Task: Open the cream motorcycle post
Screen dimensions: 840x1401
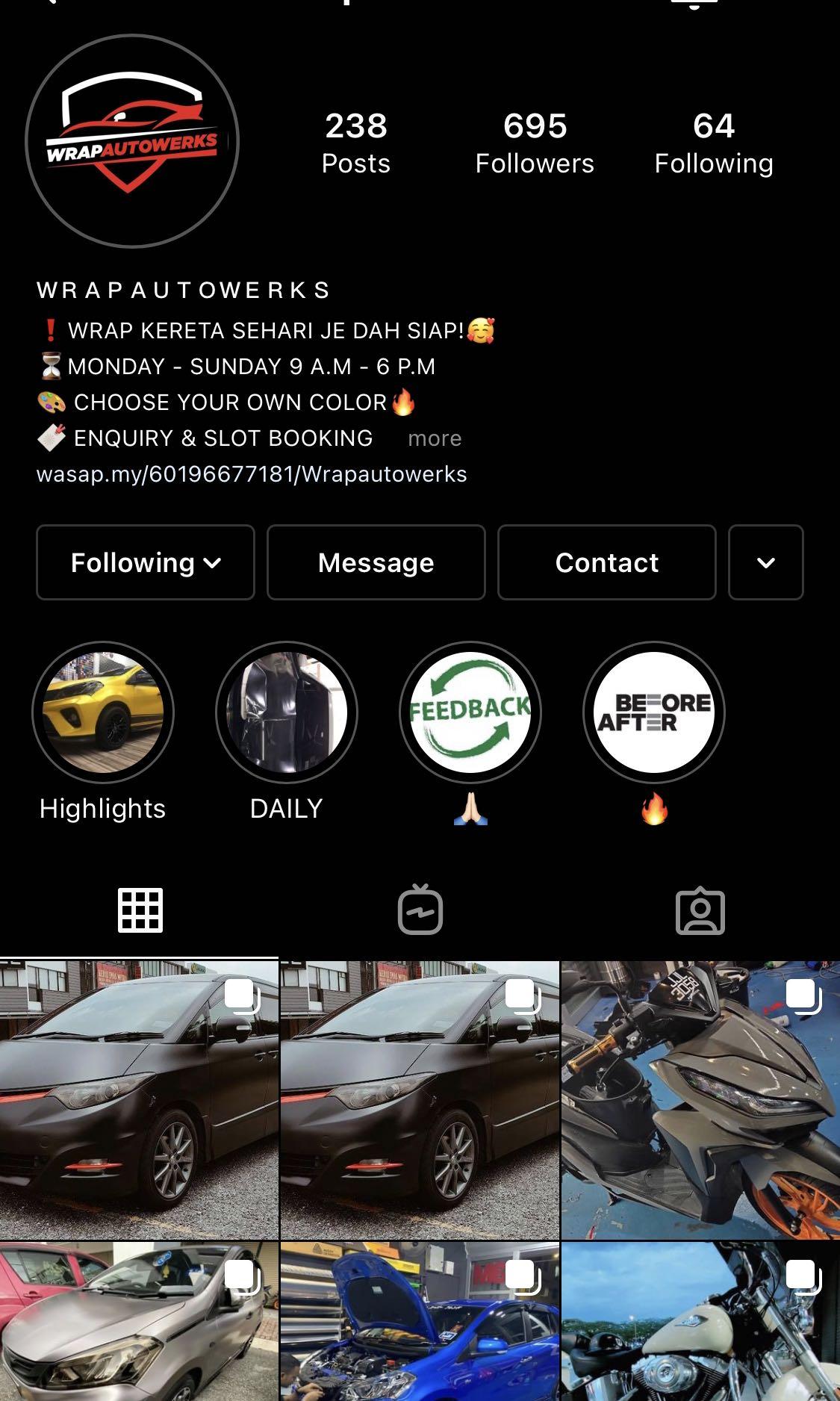Action: pyautogui.click(x=700, y=1322)
